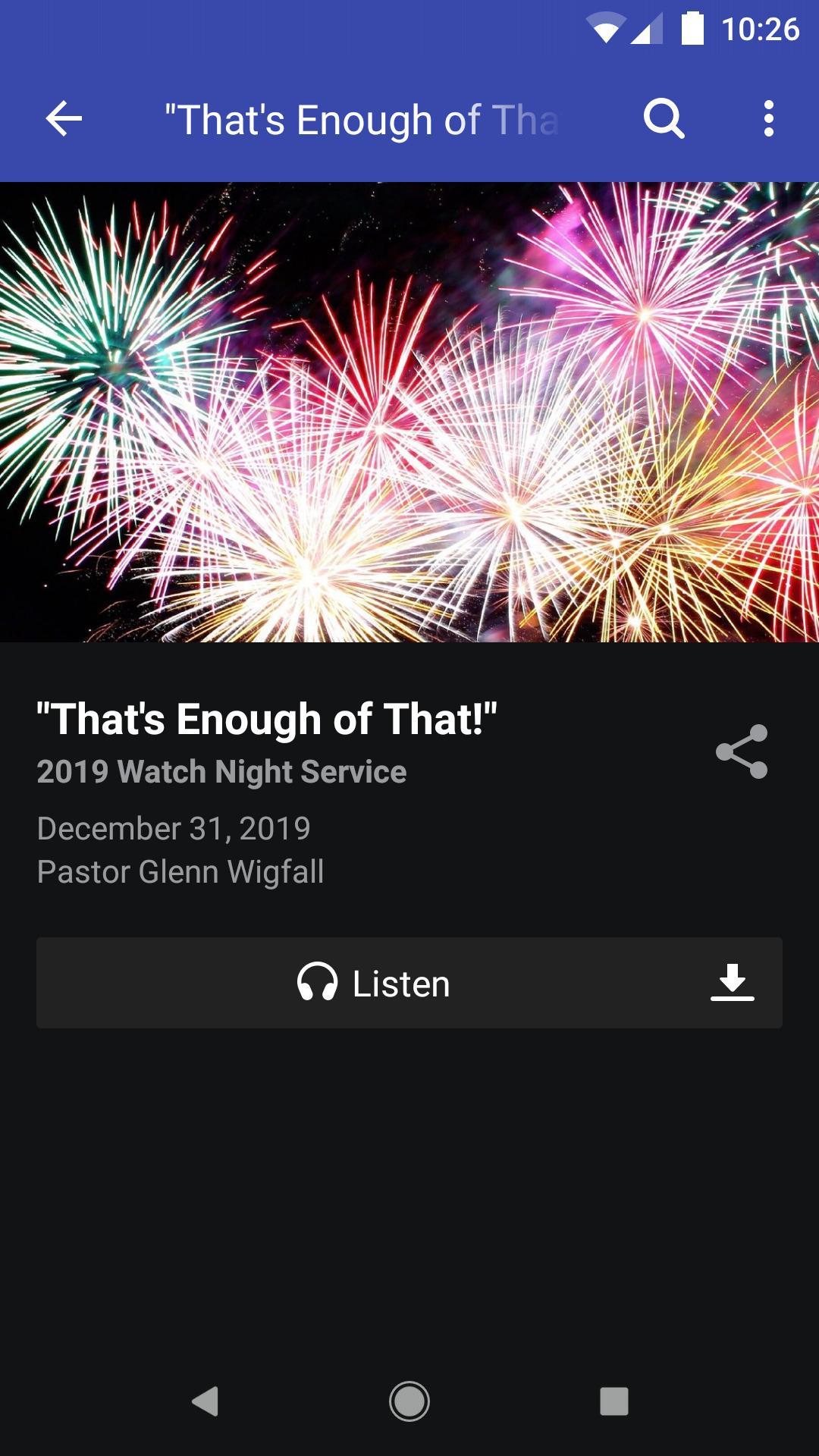Share the "That's Enough of That!" sermon
Viewport: 819px width, 1456px height.
pos(742,752)
